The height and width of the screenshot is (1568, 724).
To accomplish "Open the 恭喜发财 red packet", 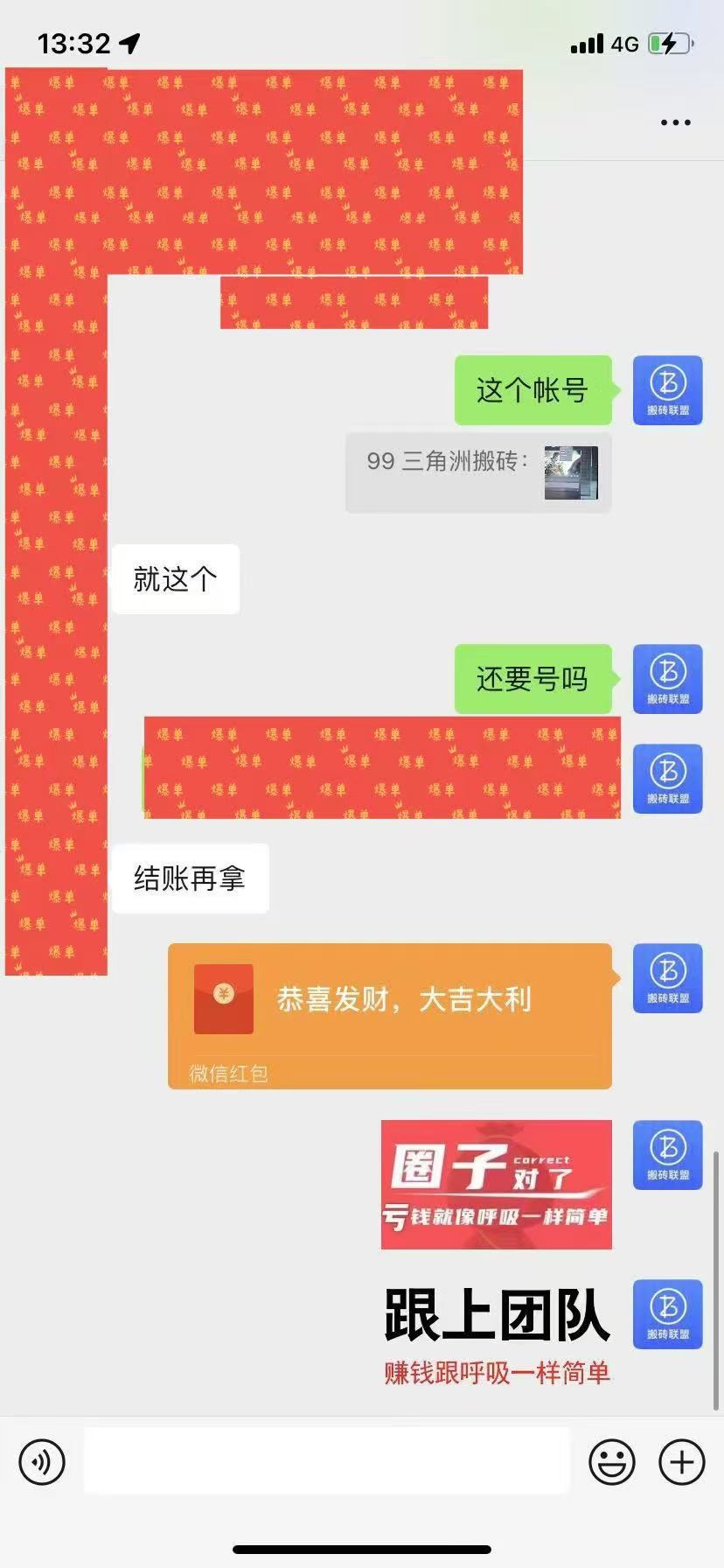I will (x=389, y=1015).
